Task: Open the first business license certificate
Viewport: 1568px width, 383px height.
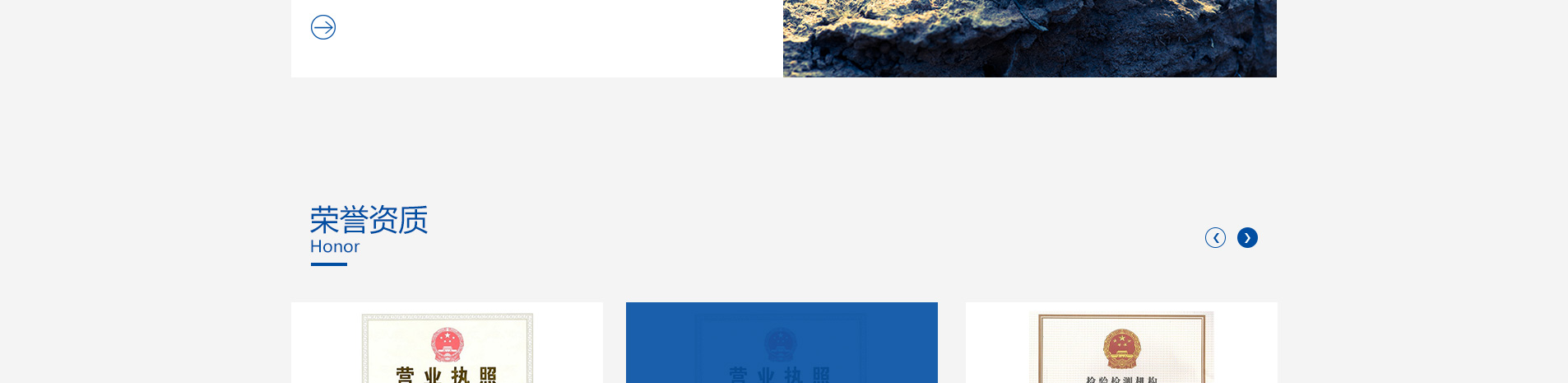Action: click(447, 346)
